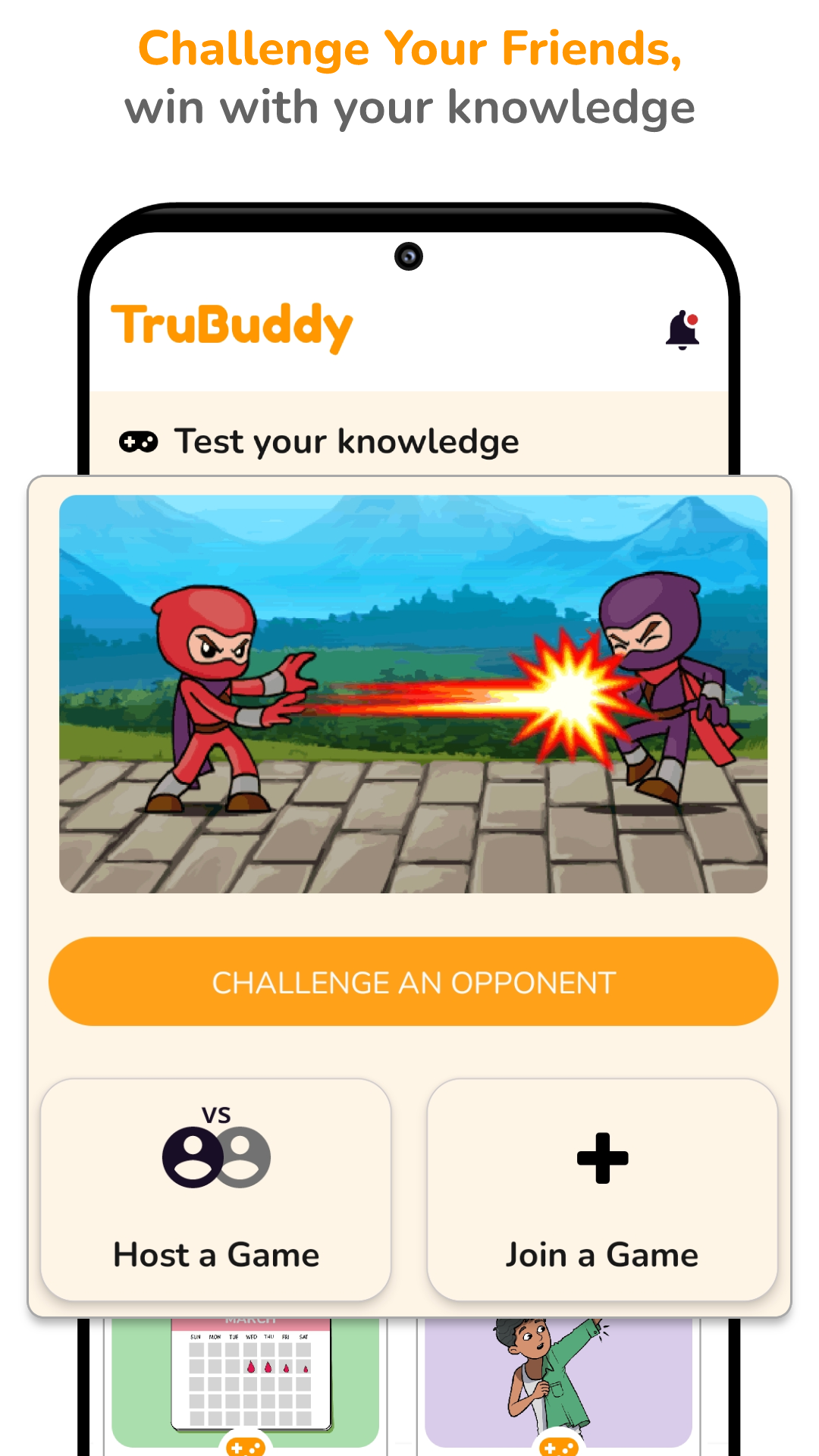
Task: Click the 'Test your knowledge' section header
Action: [x=346, y=440]
